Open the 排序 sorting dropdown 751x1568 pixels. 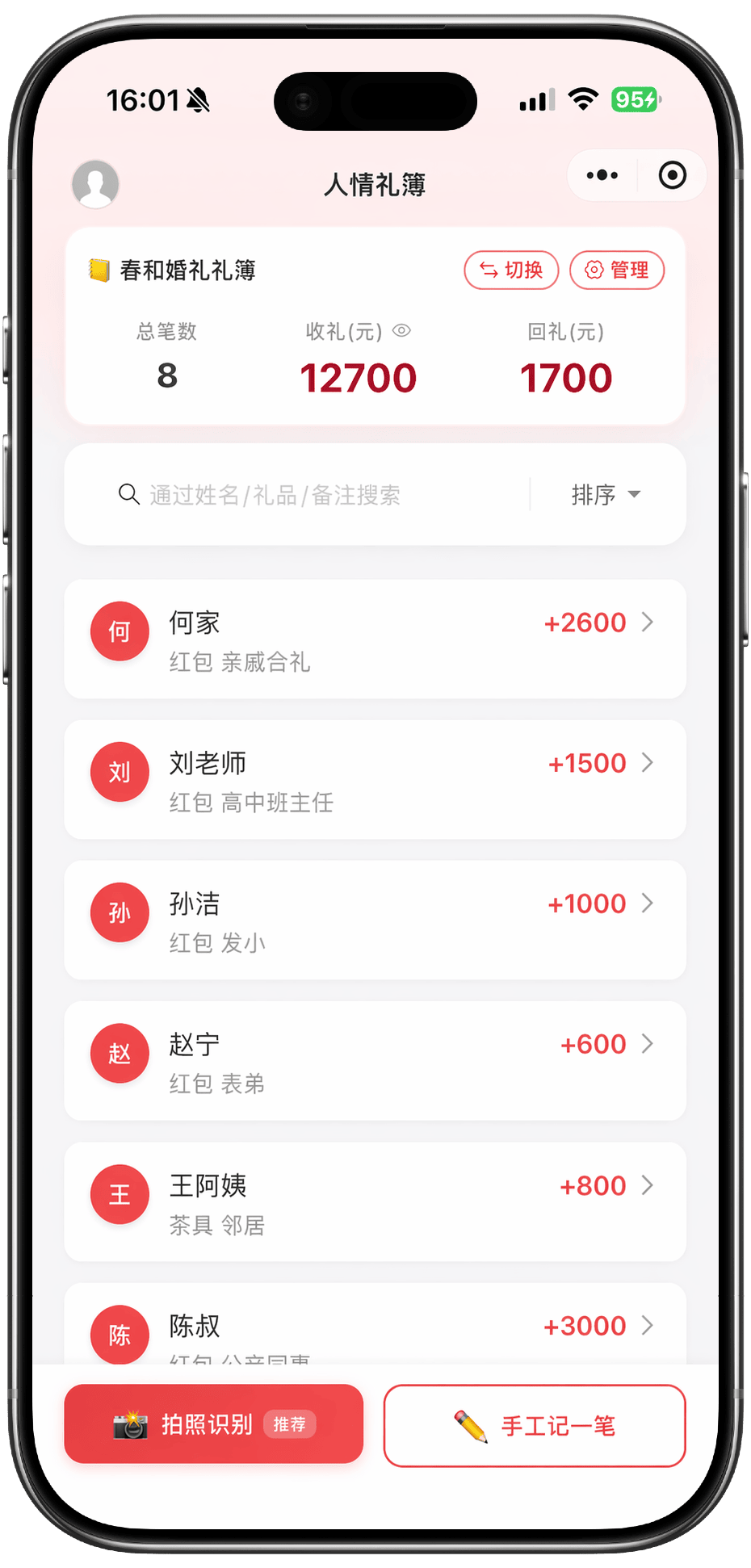click(x=604, y=494)
